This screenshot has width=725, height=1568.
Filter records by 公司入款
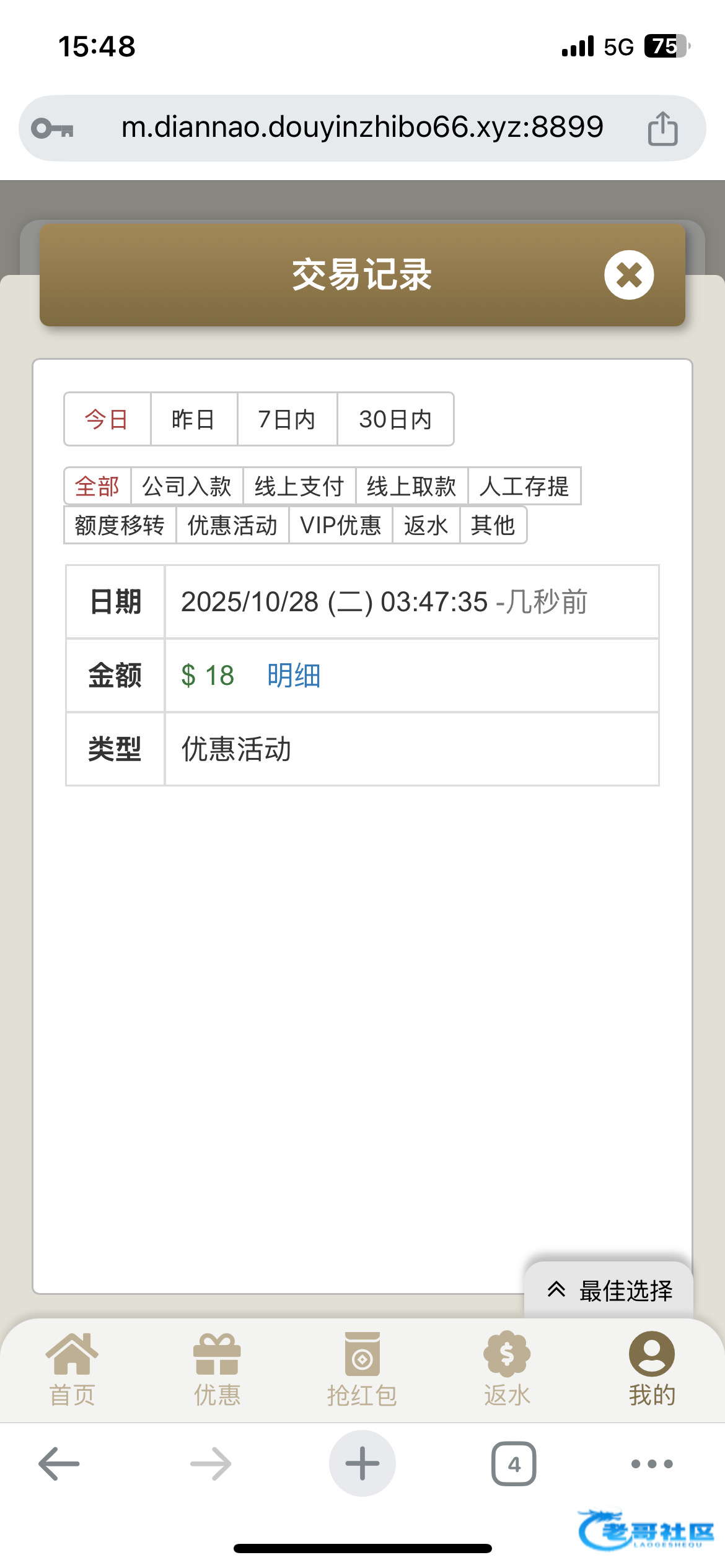point(187,486)
